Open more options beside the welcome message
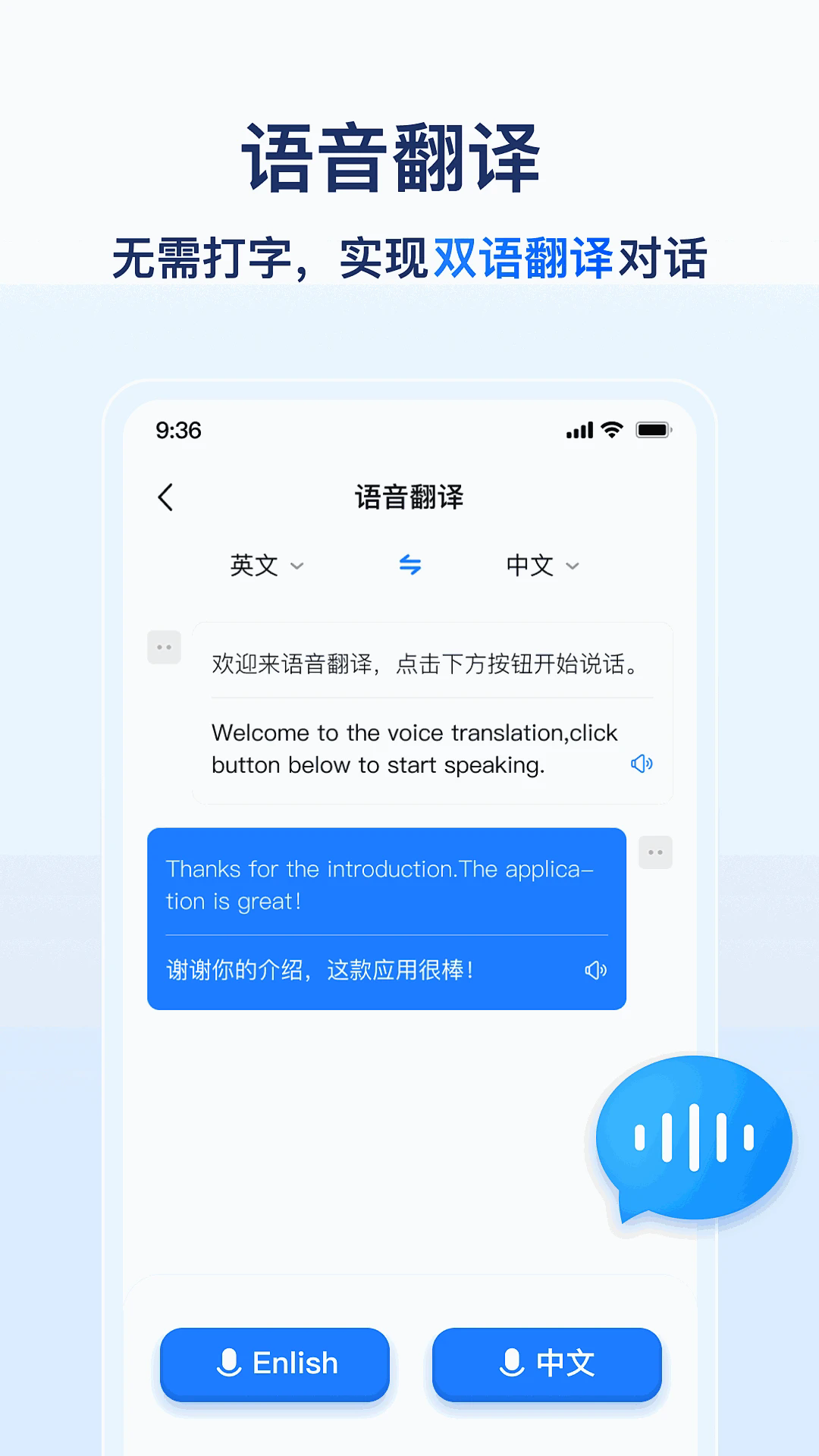Screen dimensions: 819x1456 coord(164,647)
